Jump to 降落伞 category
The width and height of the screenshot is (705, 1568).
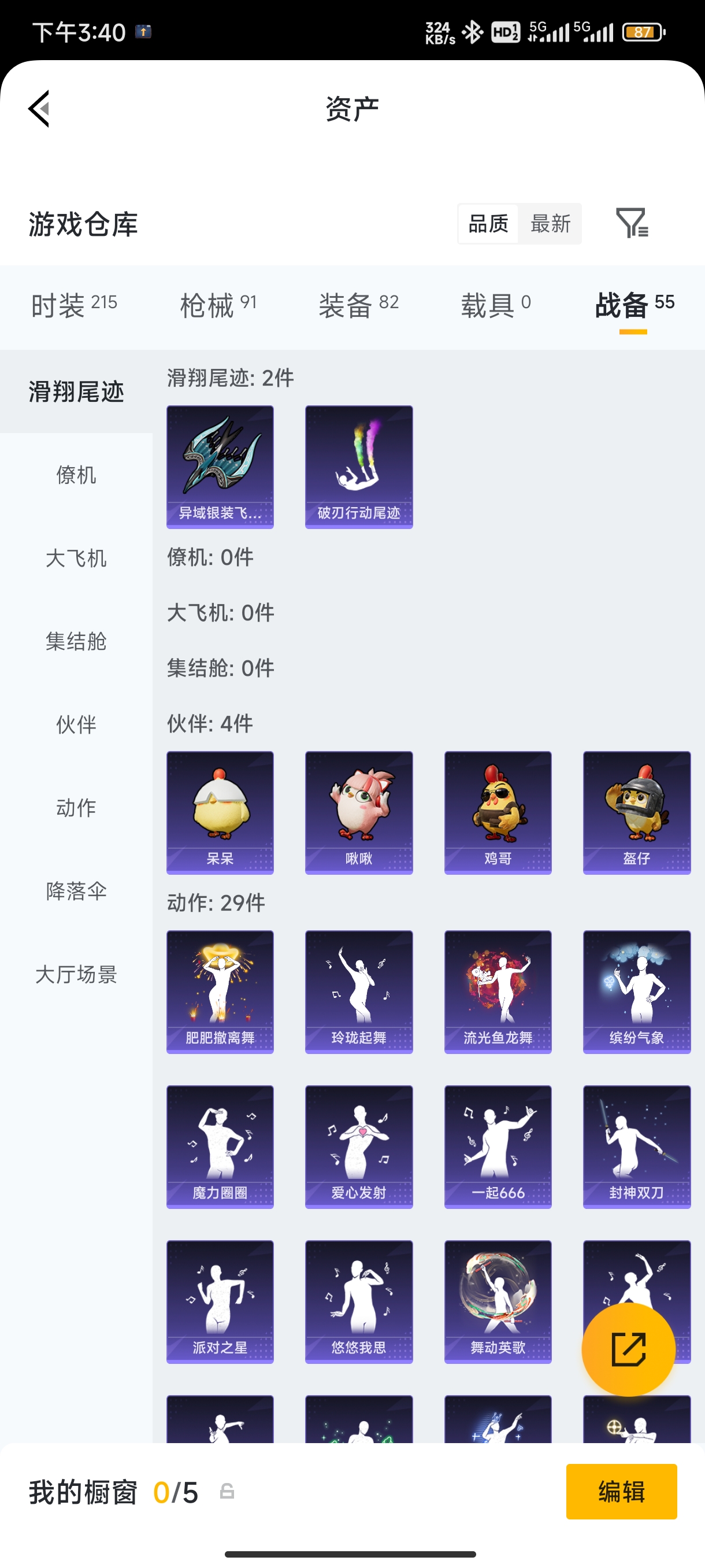pos(76,891)
